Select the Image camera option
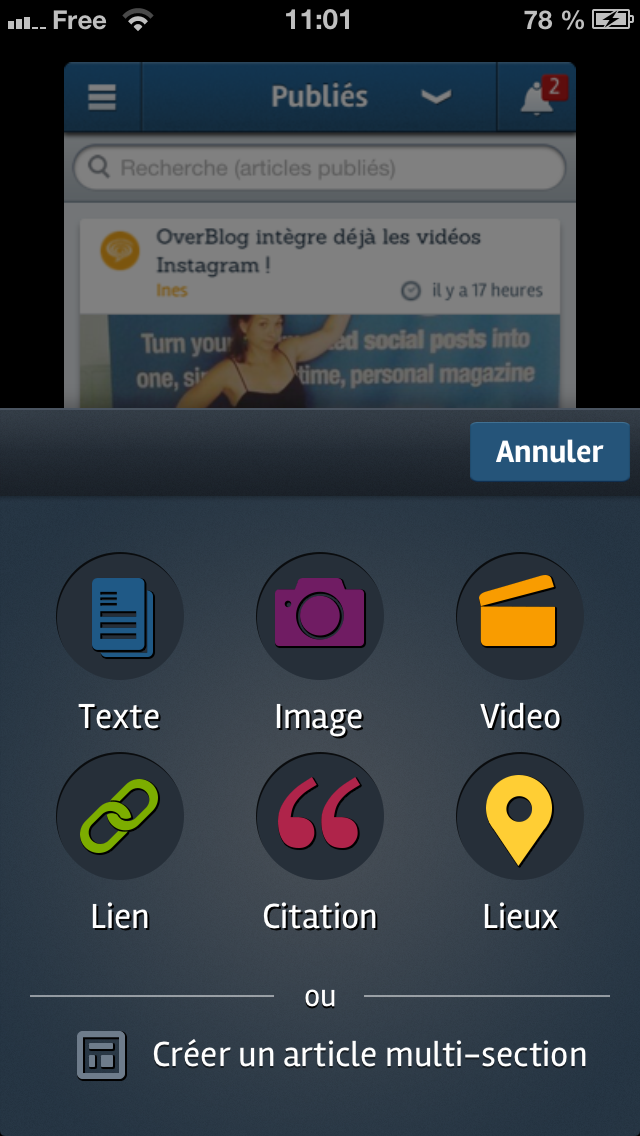Viewport: 640px width, 1136px height. [x=320, y=617]
